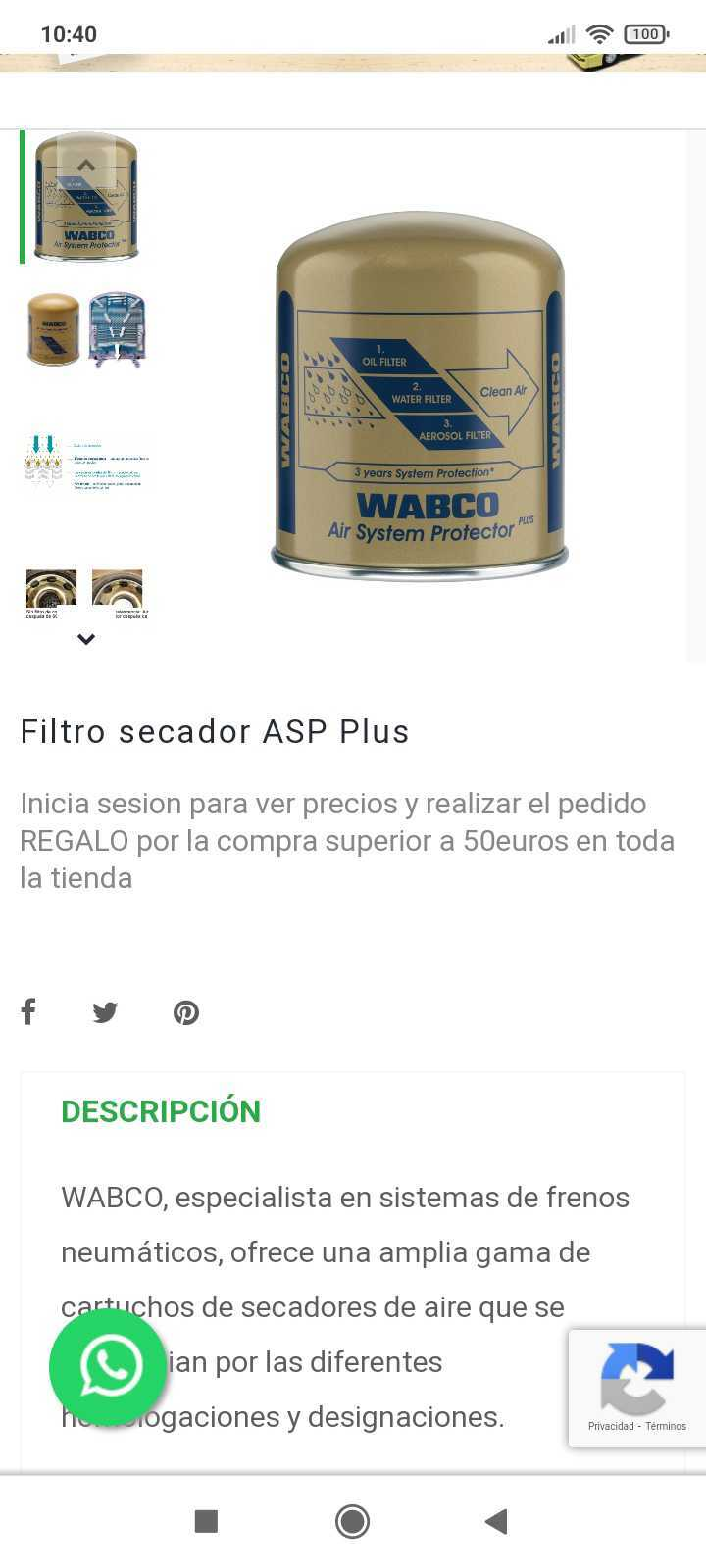
Task: Go back with the system back button
Action: (x=496, y=1521)
